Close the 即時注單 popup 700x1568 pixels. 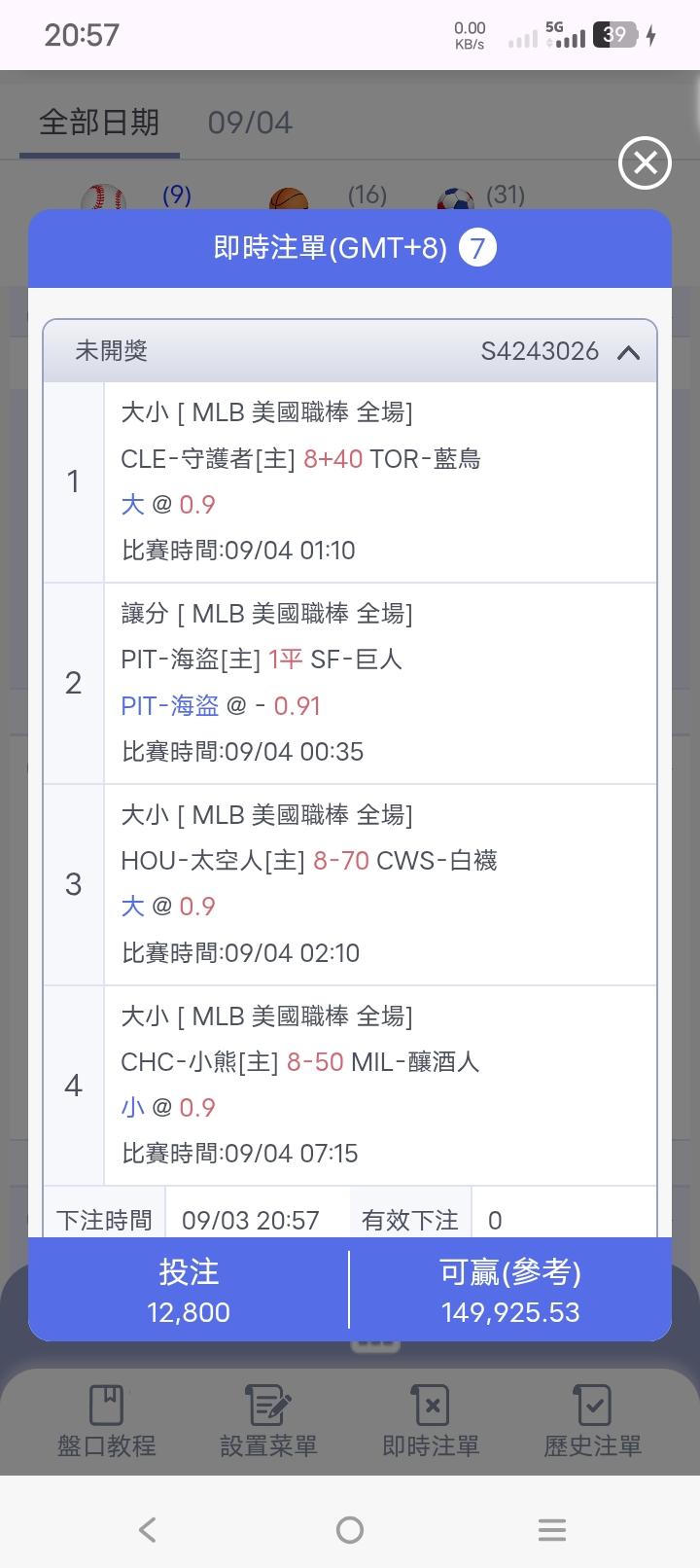(x=645, y=162)
